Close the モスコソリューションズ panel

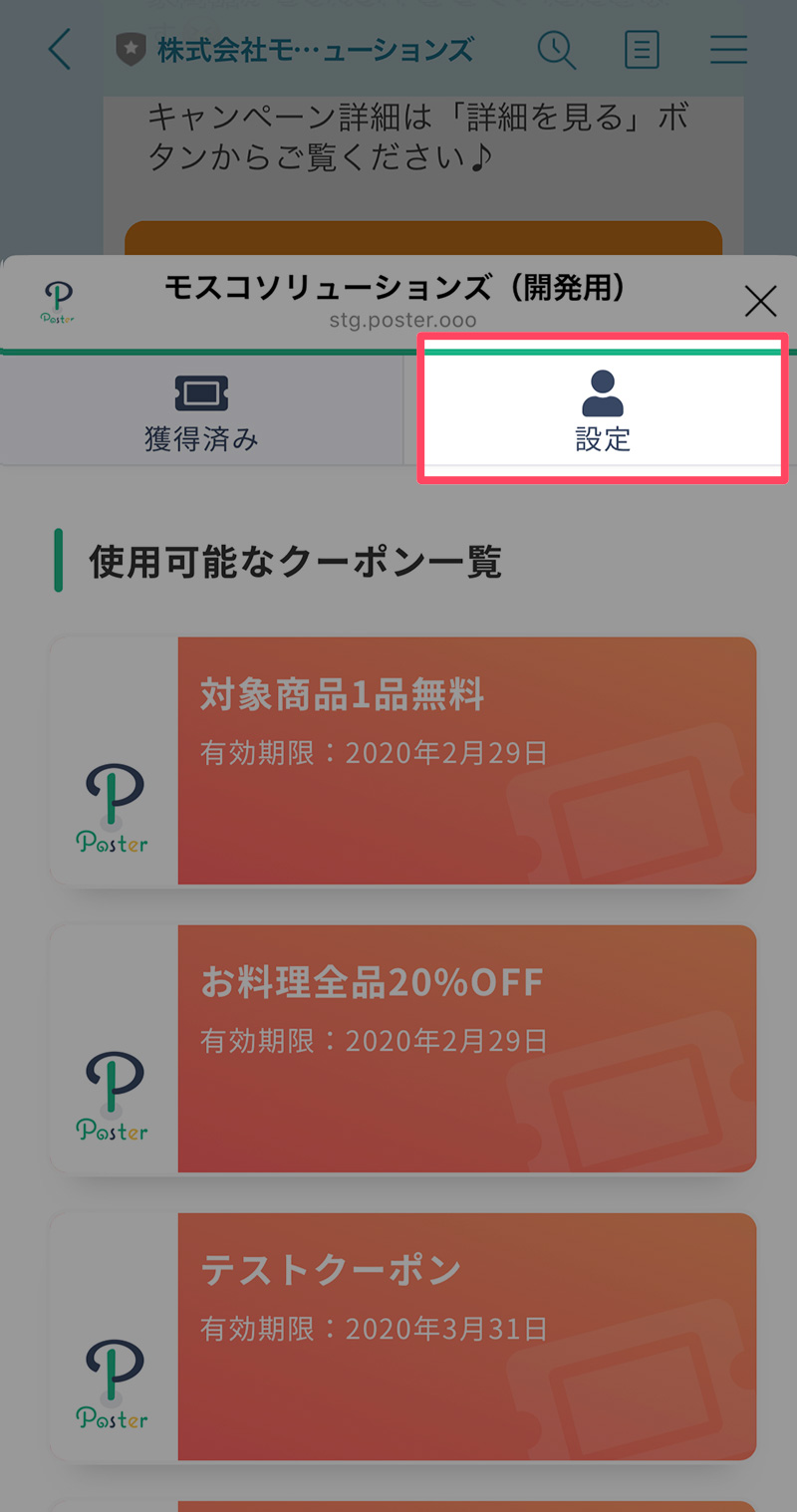coord(760,301)
